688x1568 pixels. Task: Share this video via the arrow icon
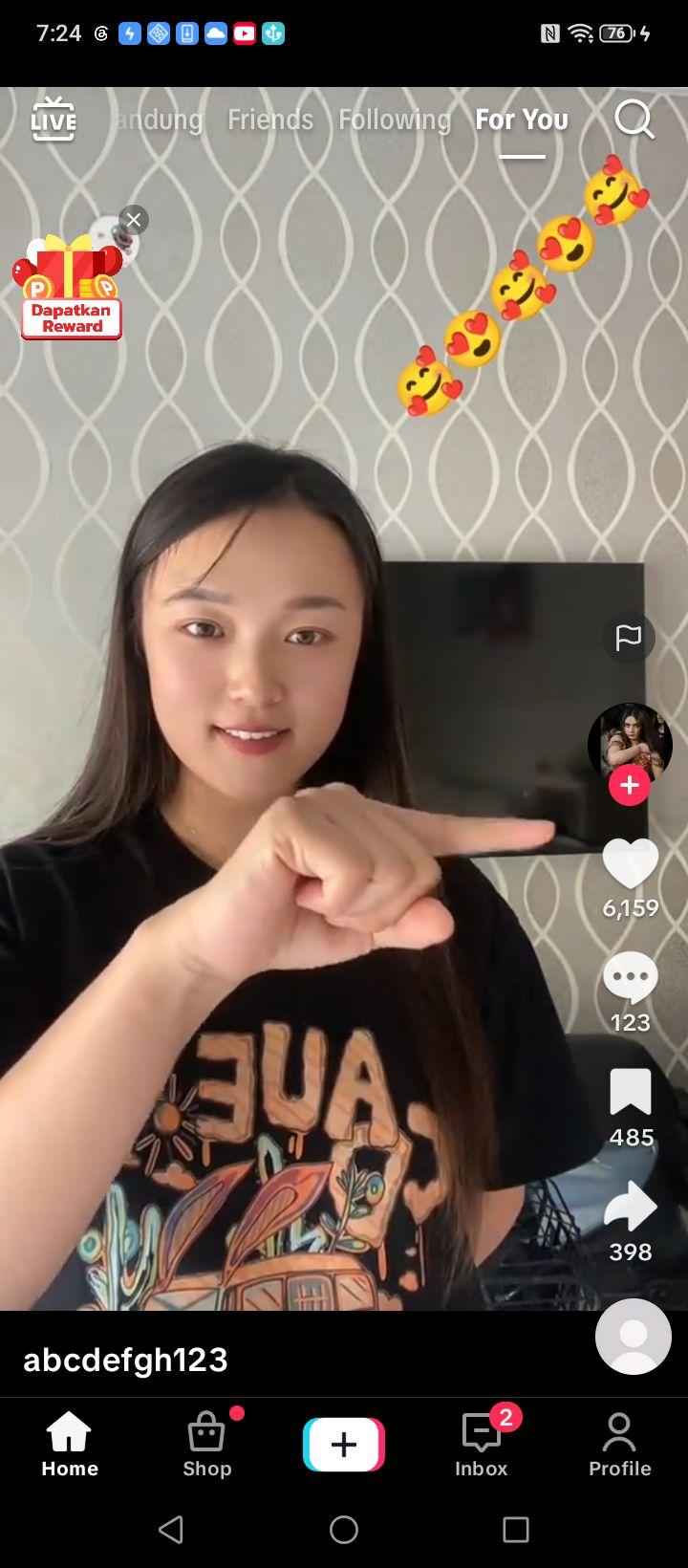point(631,1206)
